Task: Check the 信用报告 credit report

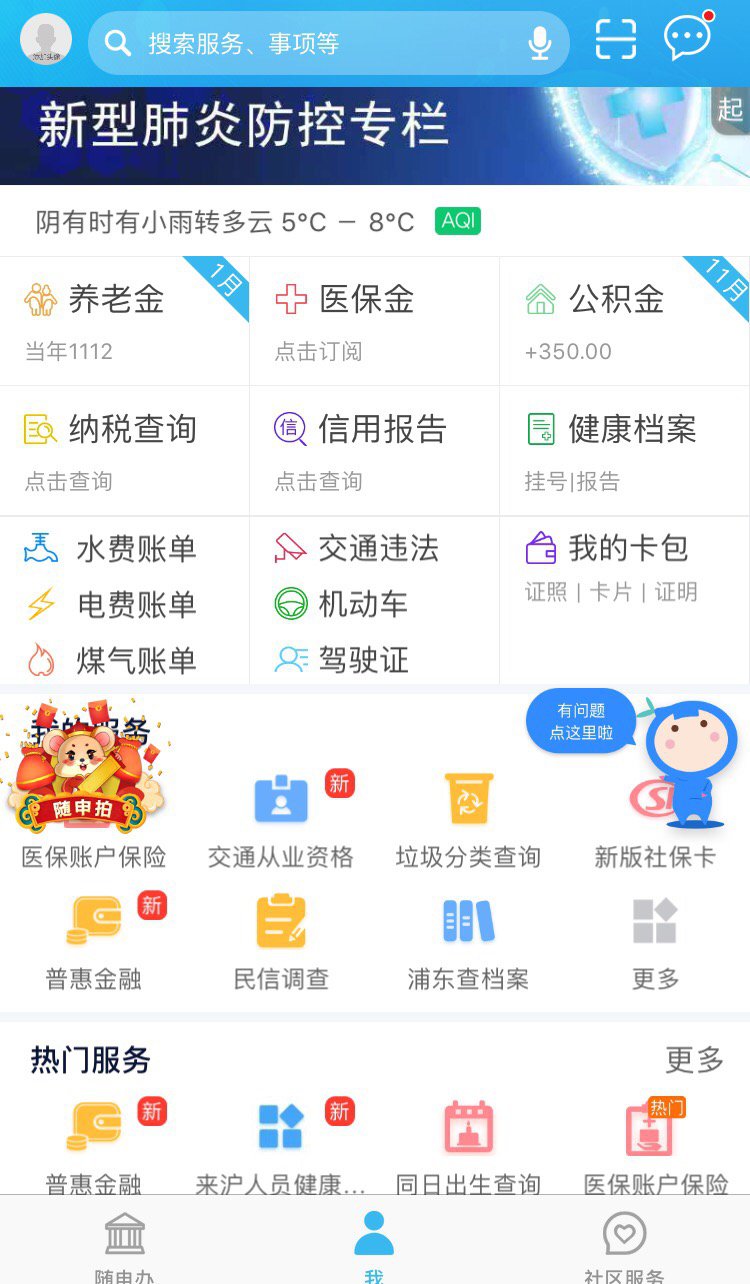Action: point(374,450)
